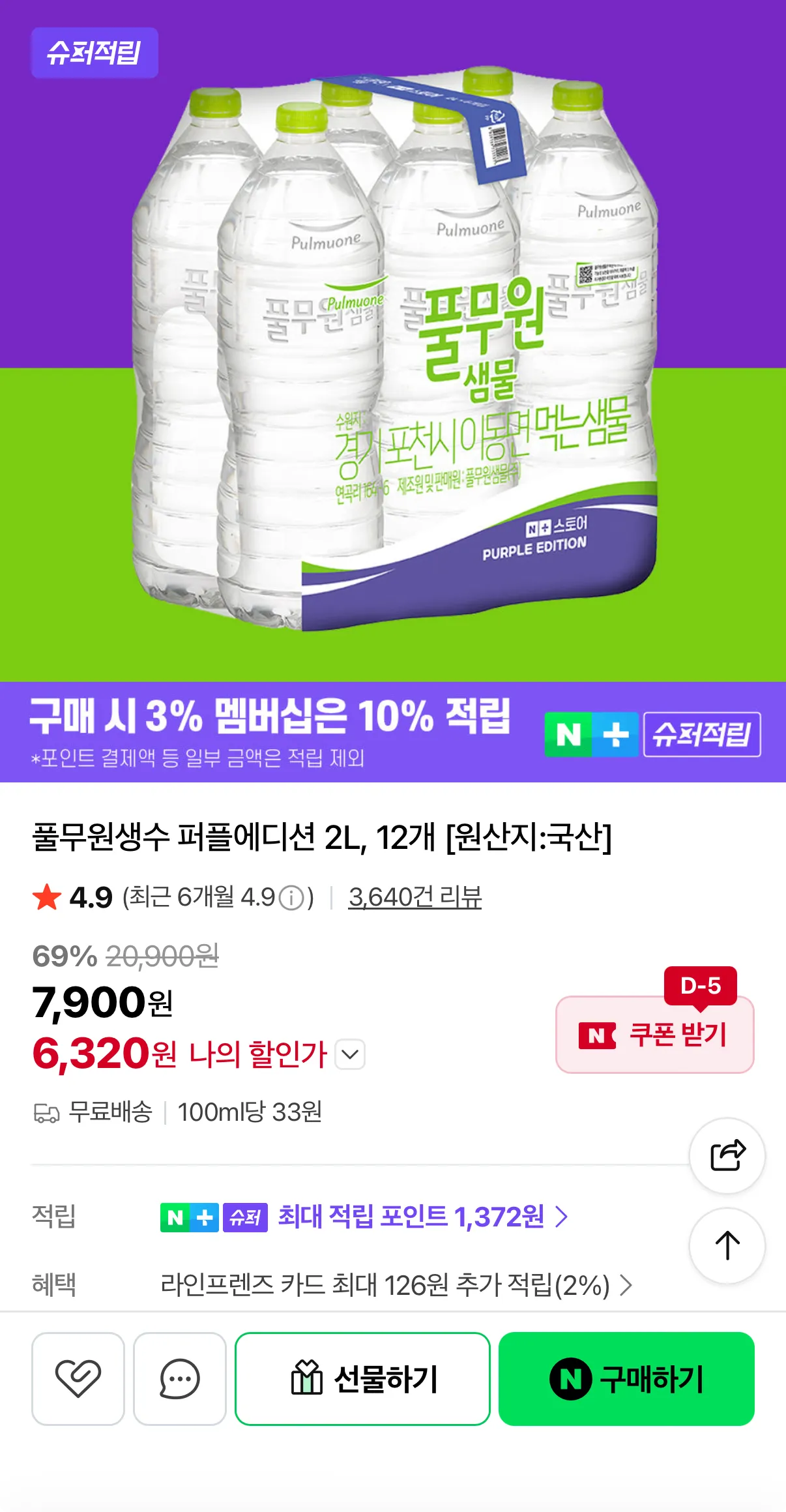Open the chat inquiry bubble icon
Image resolution: width=786 pixels, height=1512 pixels.
pos(180,1378)
